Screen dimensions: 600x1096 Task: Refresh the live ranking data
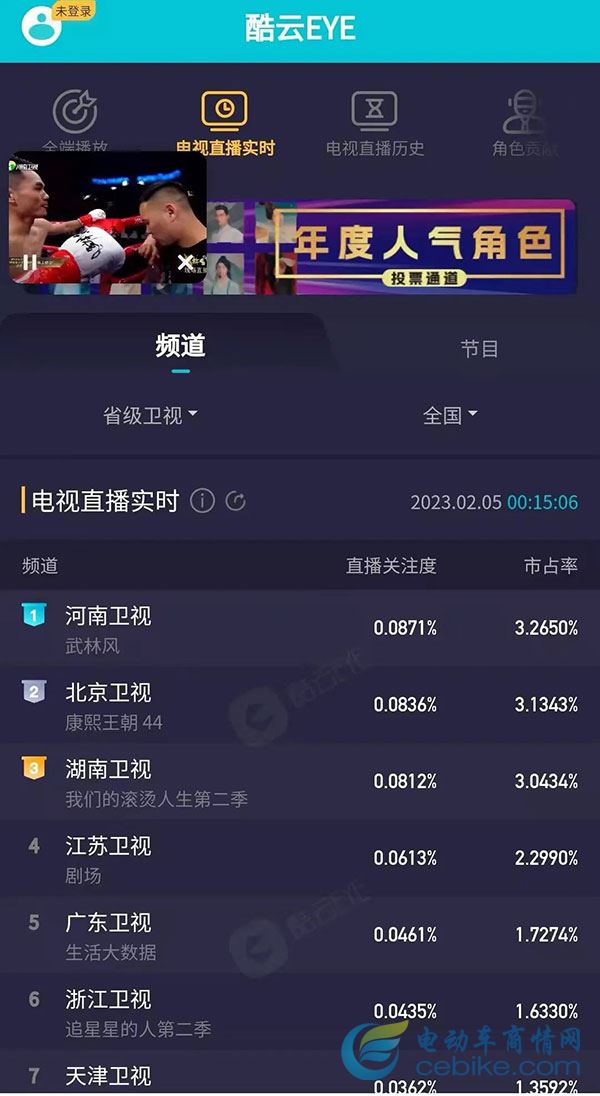[236, 501]
